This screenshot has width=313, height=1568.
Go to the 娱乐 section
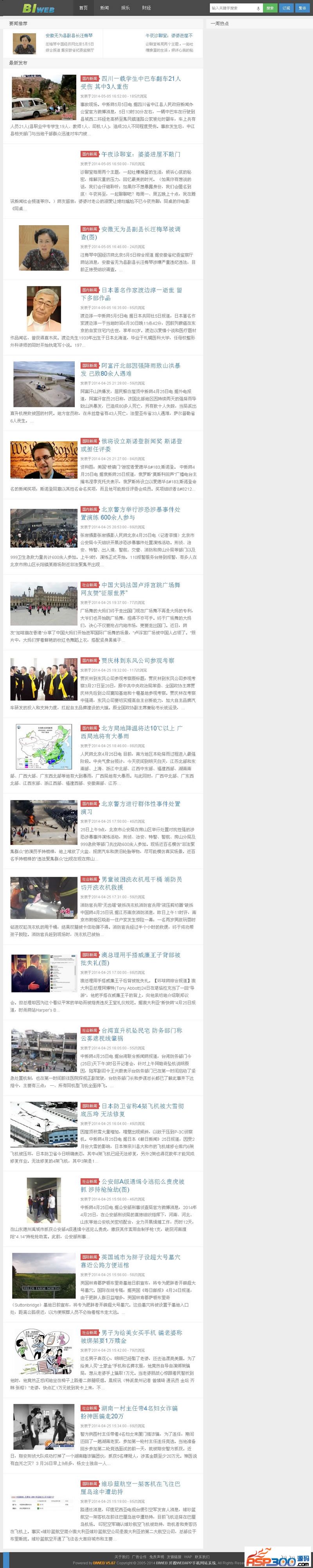pyautogui.click(x=126, y=8)
